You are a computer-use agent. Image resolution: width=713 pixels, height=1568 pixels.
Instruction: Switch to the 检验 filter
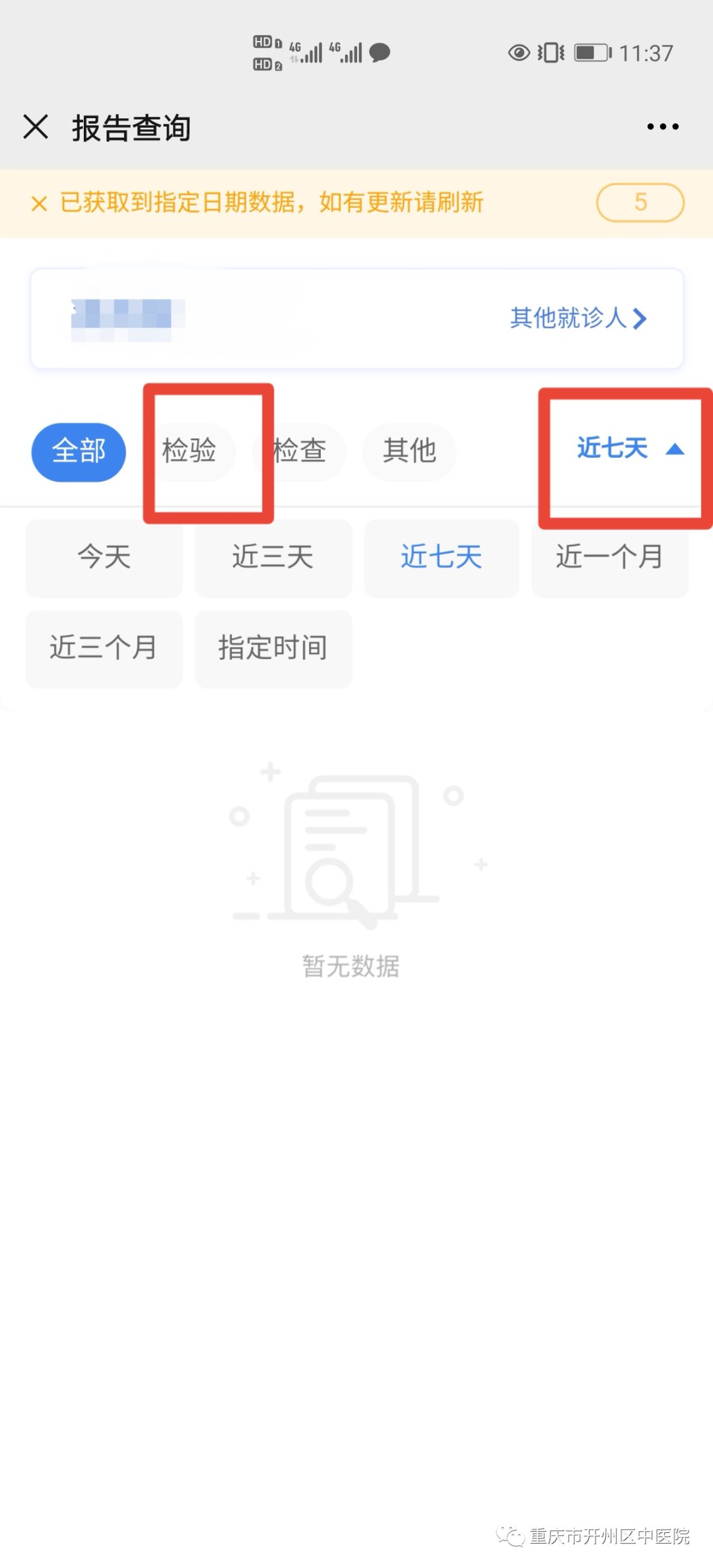pos(189,451)
